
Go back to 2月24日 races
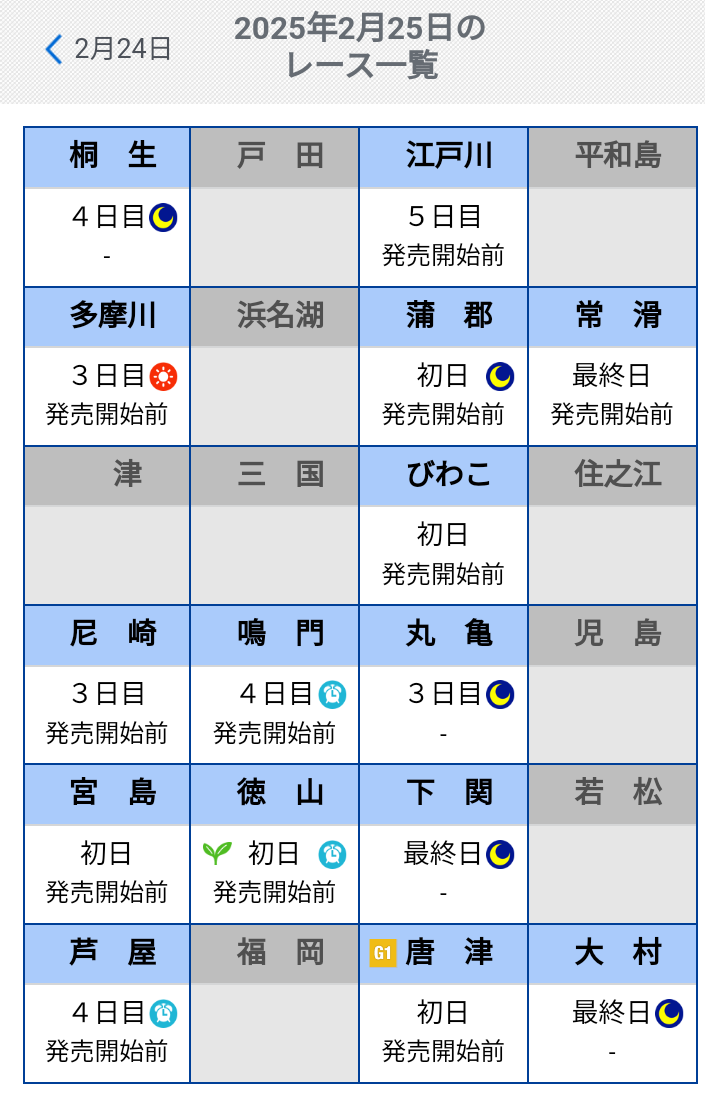[x=108, y=48]
